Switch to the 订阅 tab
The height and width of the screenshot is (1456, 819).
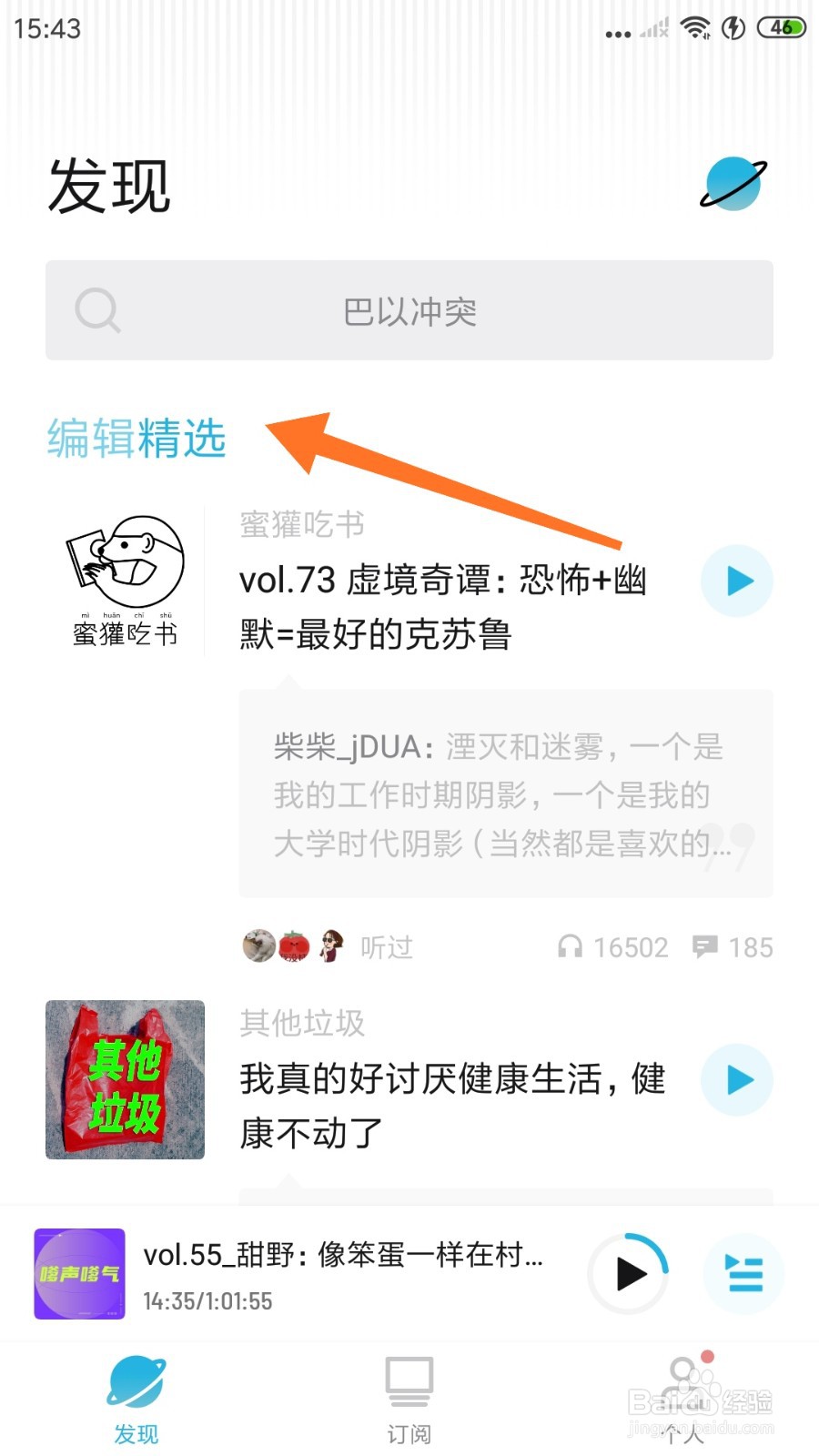tap(409, 1397)
